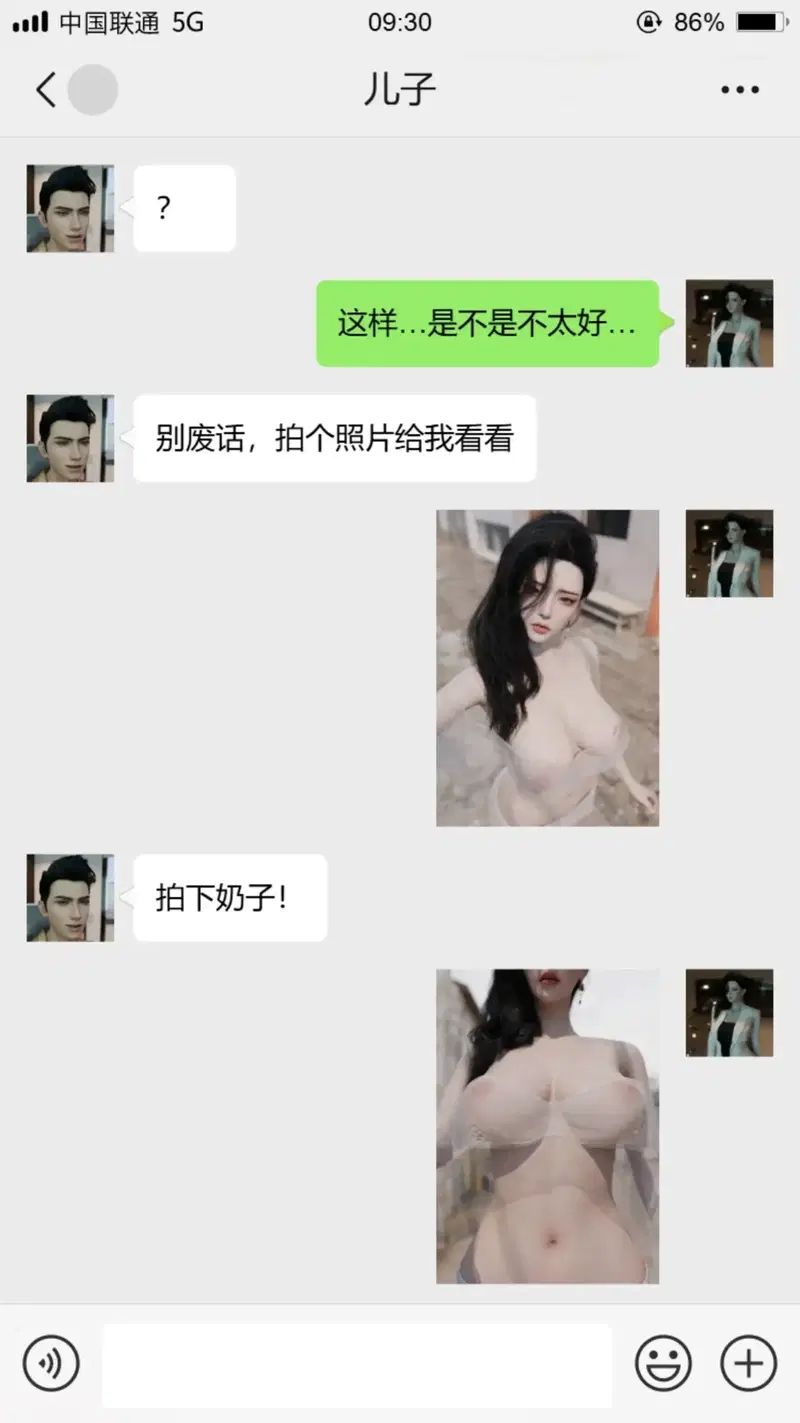
Task: Open the second sent photo message
Action: click(x=547, y=1126)
